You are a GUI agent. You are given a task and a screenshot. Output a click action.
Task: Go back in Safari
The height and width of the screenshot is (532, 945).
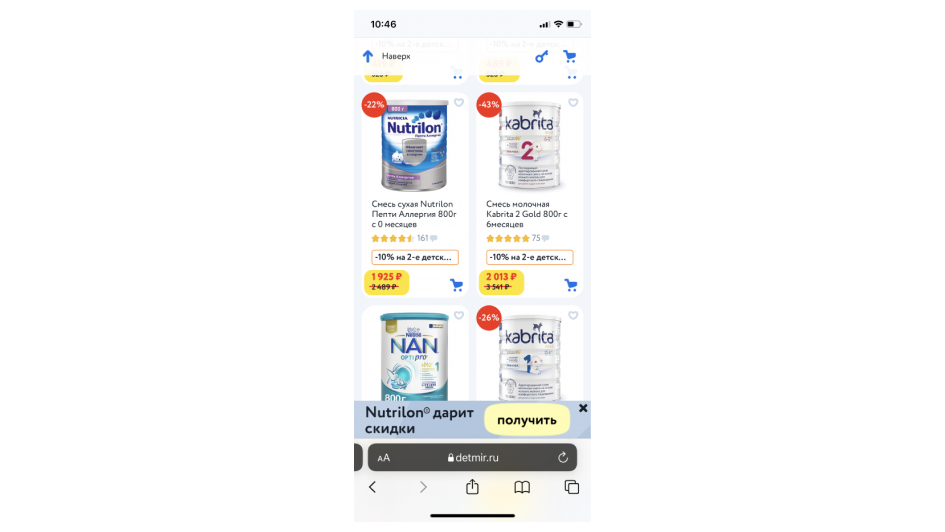pyautogui.click(x=372, y=487)
